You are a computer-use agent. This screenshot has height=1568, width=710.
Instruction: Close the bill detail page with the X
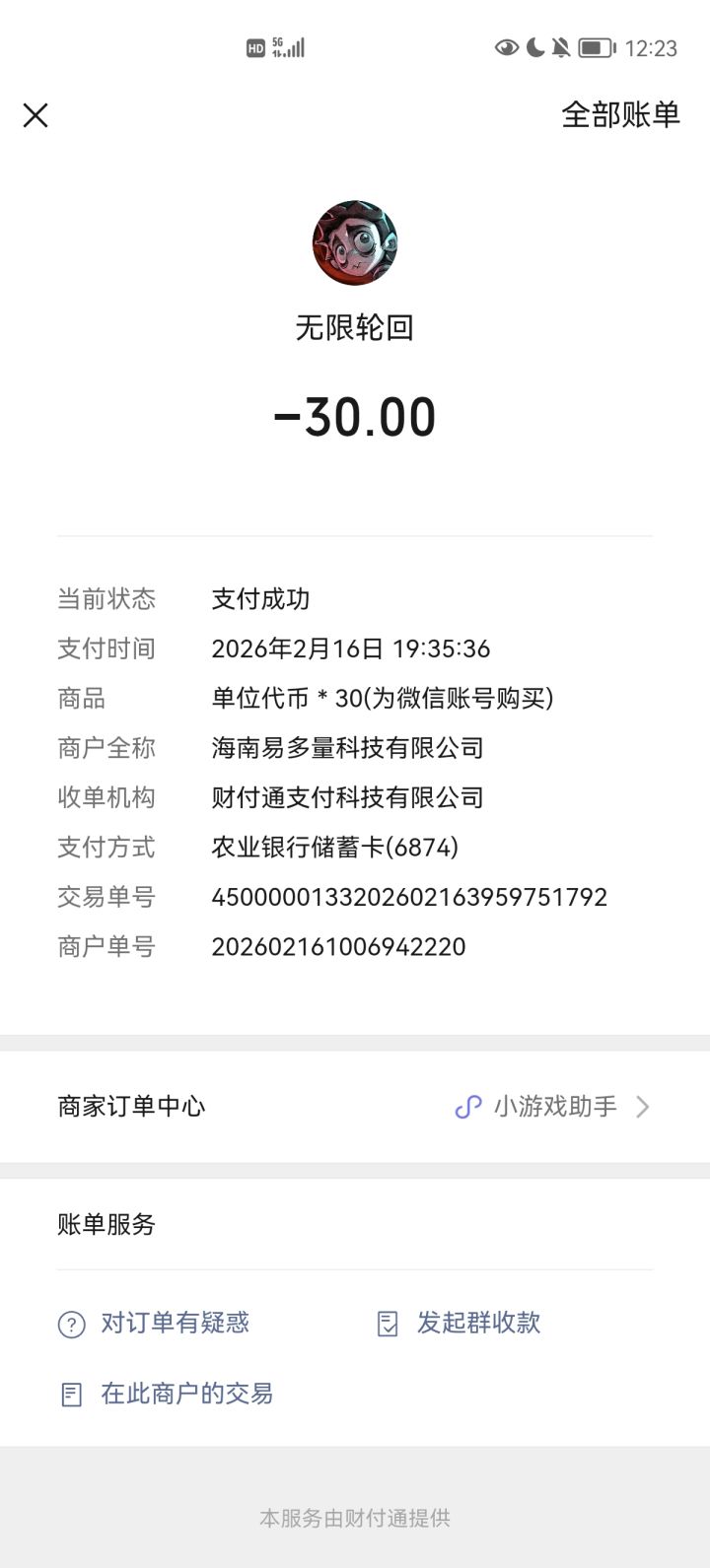pyautogui.click(x=35, y=115)
